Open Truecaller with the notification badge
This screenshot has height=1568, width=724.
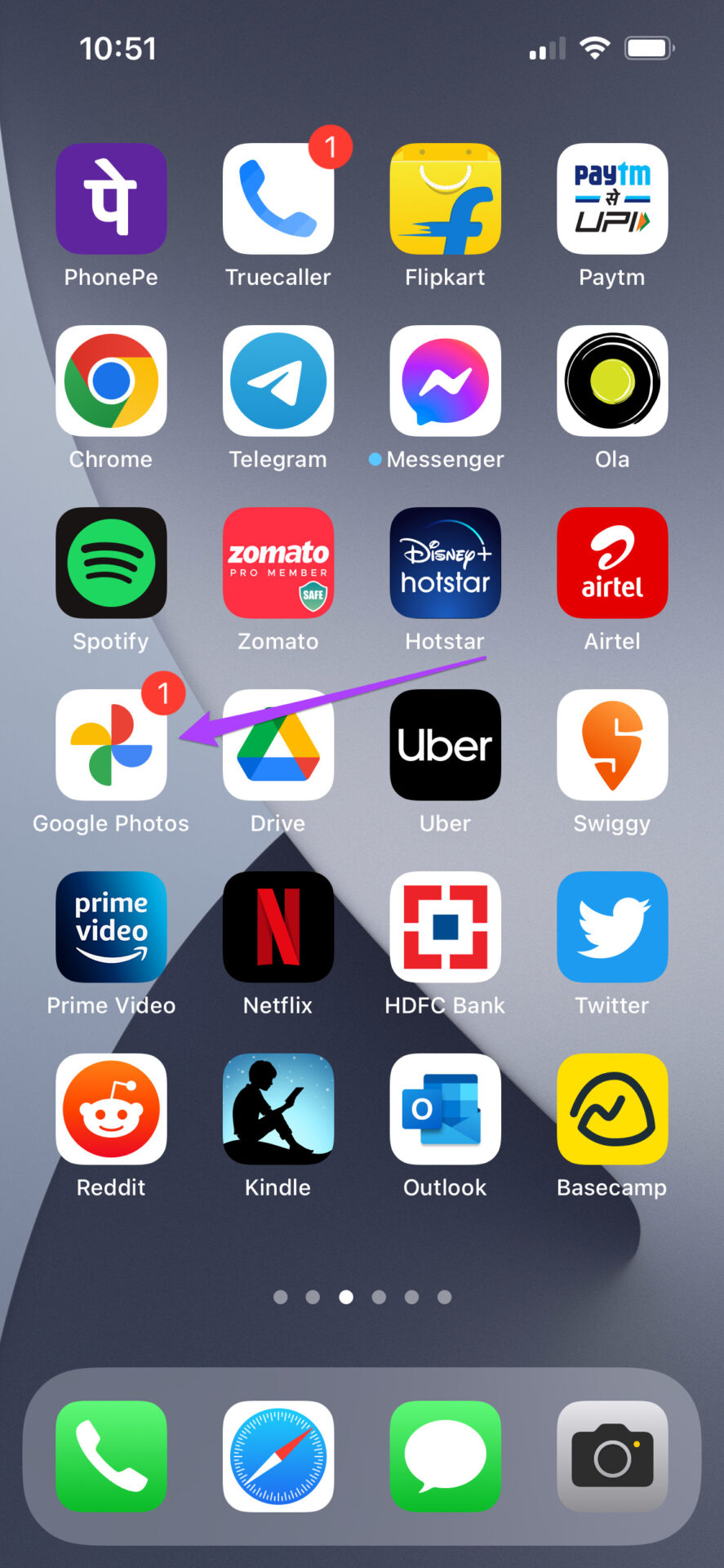pos(278,198)
